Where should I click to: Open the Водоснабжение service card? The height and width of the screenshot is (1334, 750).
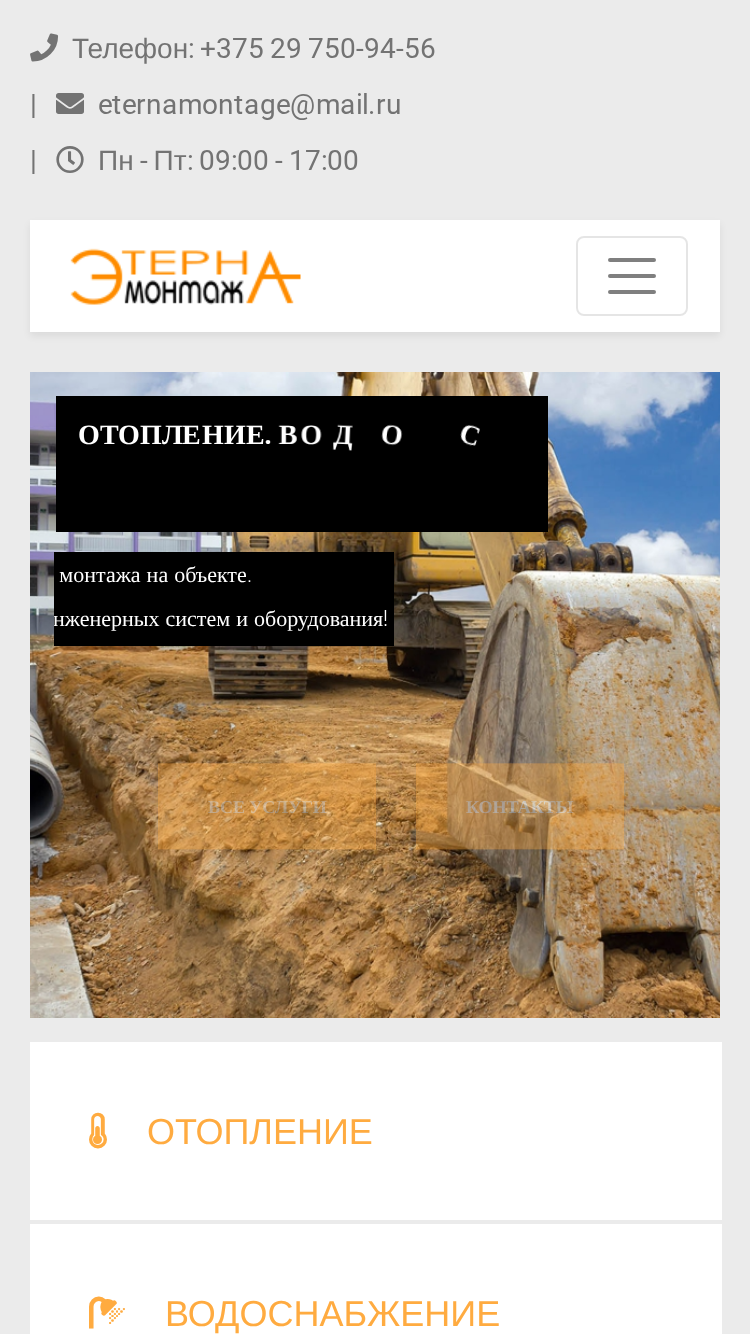pos(376,1290)
